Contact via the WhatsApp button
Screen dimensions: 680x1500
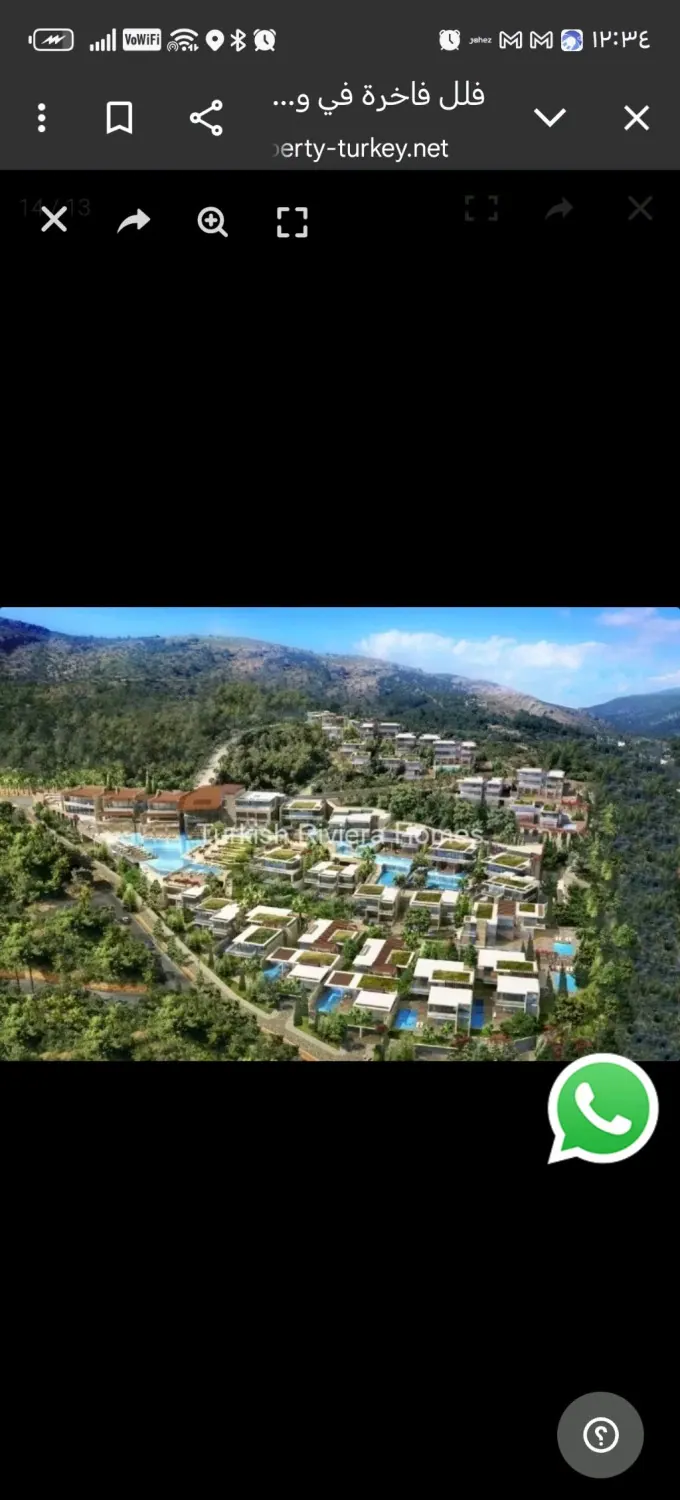602,1109
